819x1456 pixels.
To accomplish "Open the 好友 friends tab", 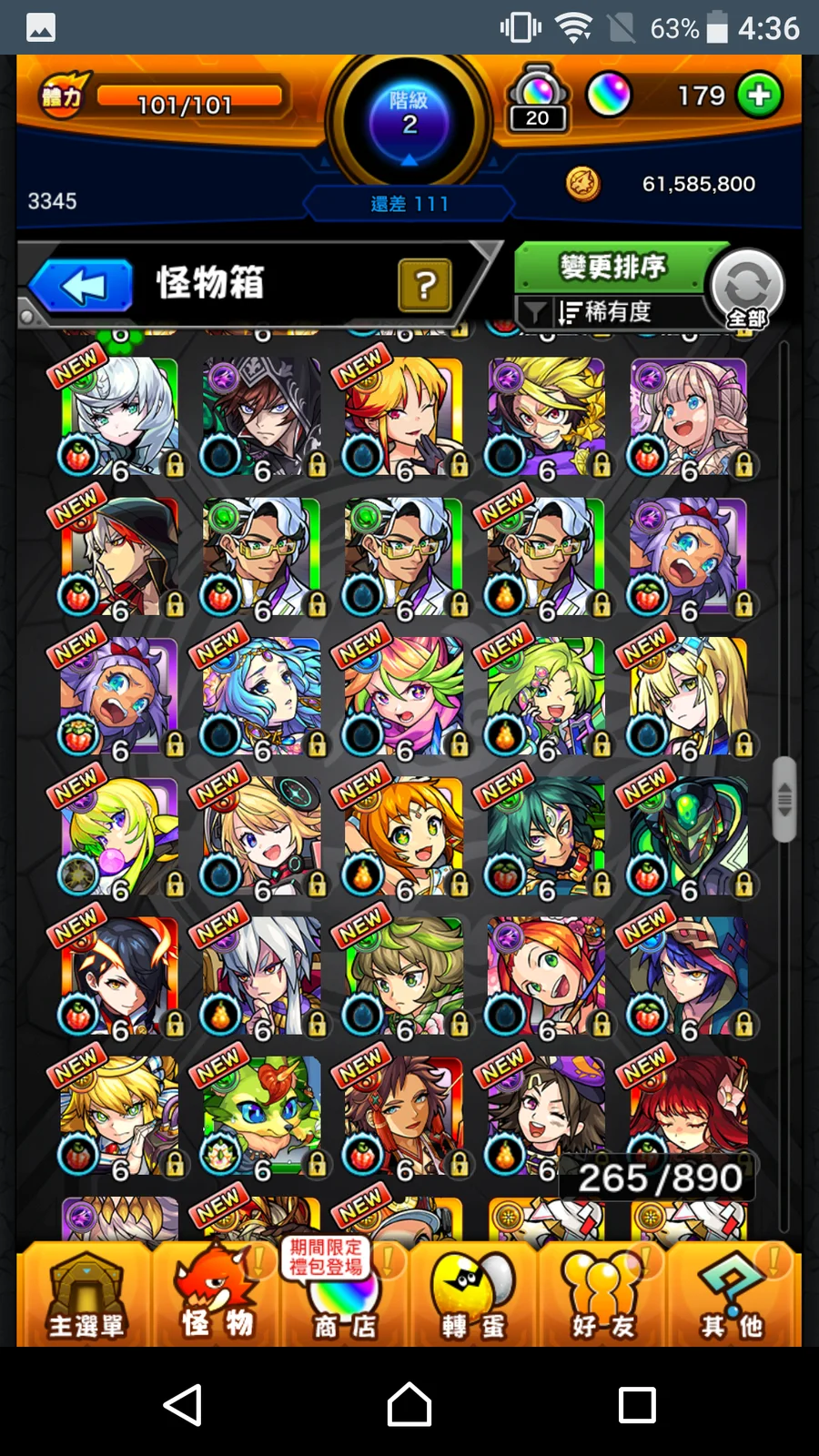I will (602, 1296).
